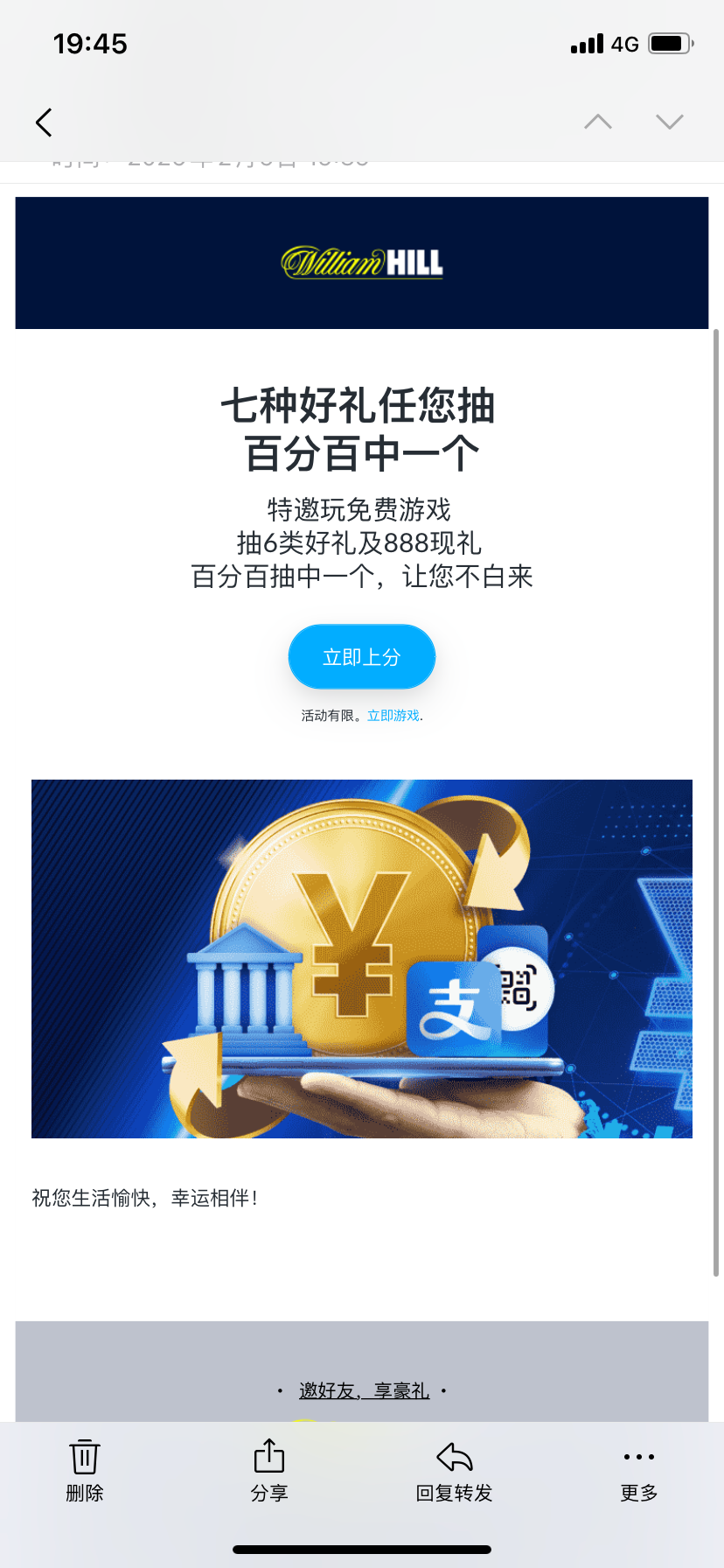Image resolution: width=724 pixels, height=1568 pixels.
Task: Tap the blue 立即上分 button
Action: [x=361, y=657]
